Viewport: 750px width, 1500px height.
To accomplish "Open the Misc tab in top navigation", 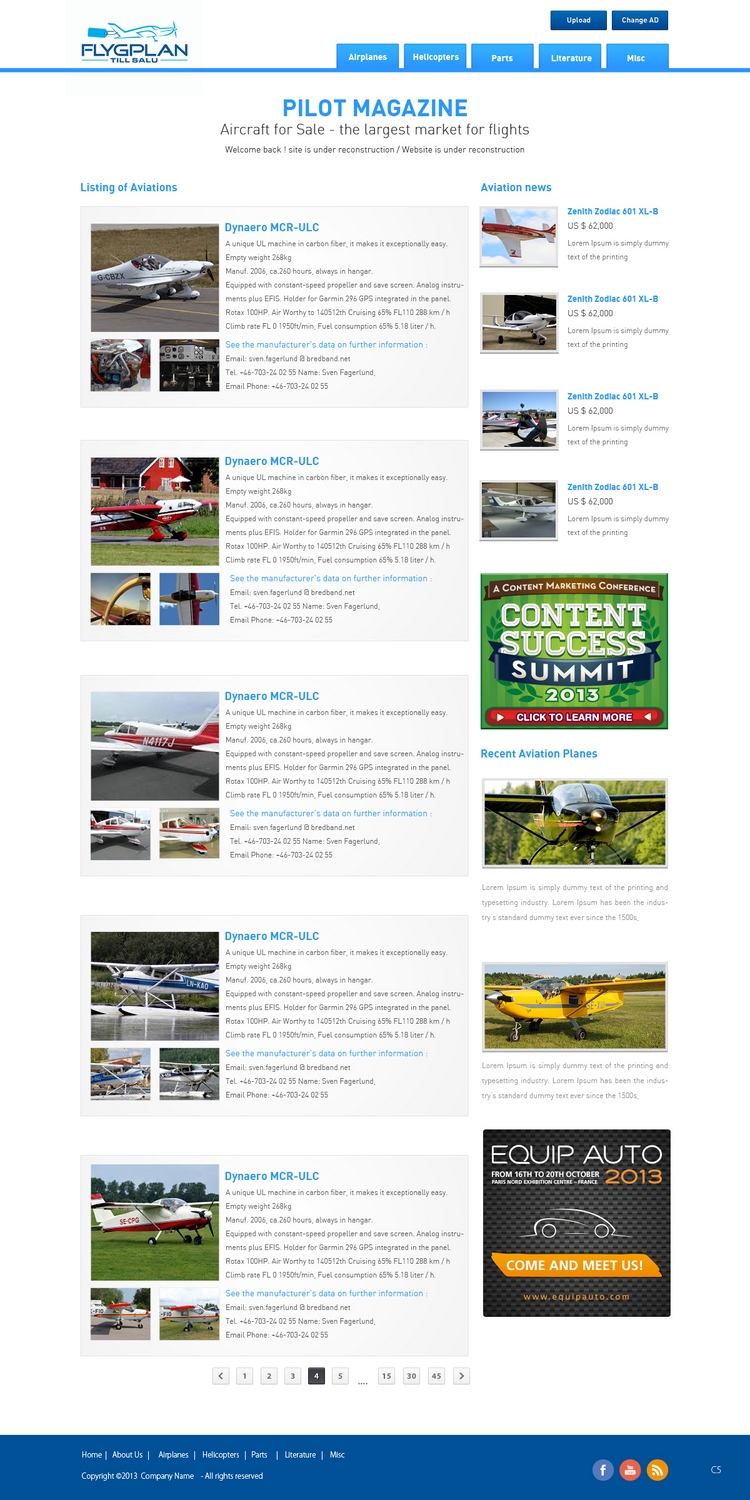I will coord(636,57).
